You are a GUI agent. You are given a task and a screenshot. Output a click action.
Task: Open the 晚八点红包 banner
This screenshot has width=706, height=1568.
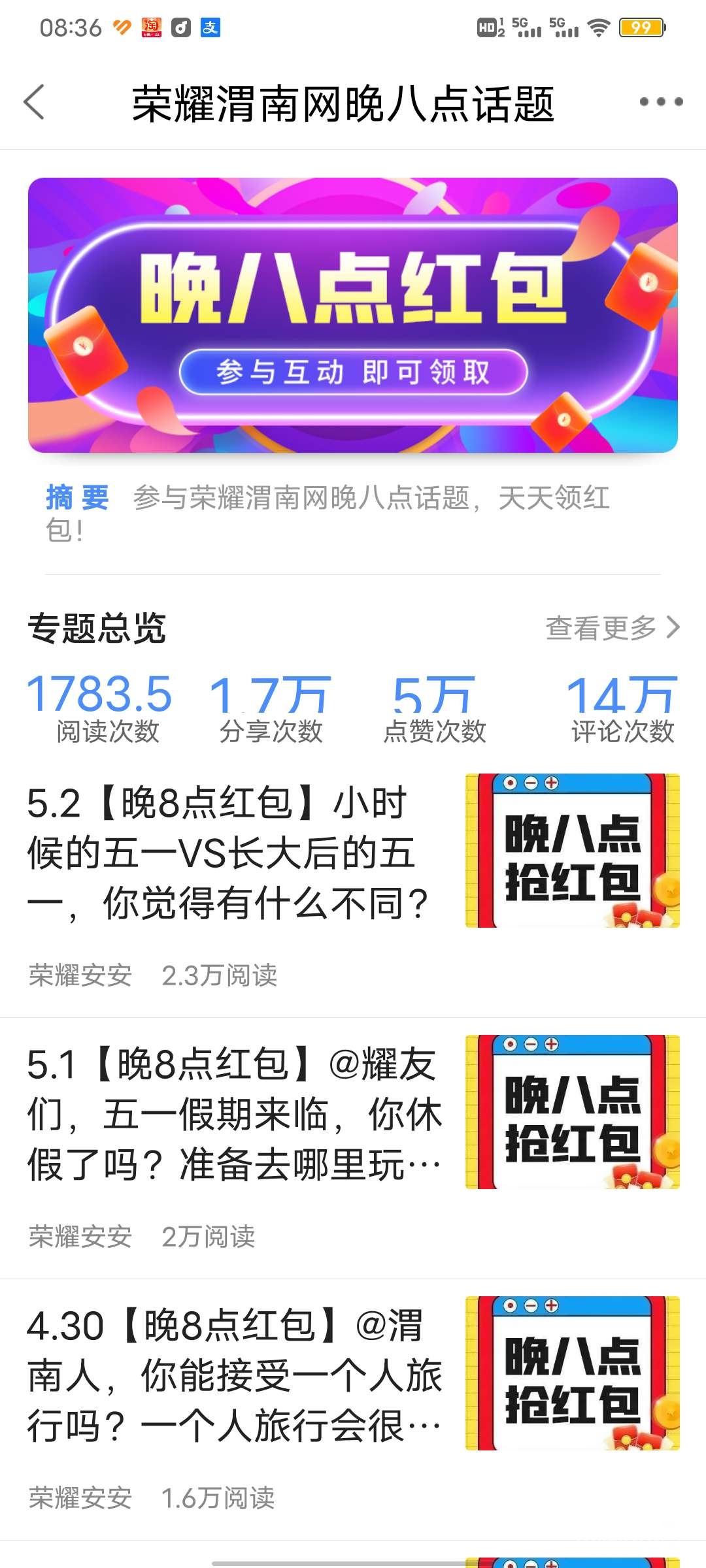[353, 315]
